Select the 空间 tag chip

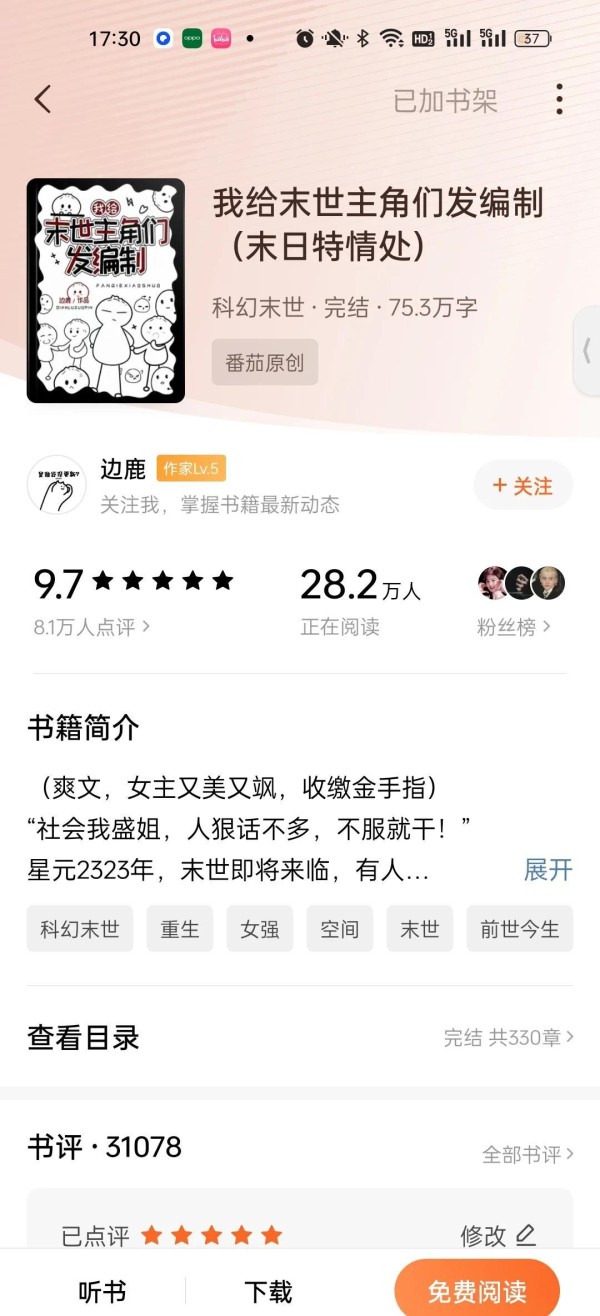[340, 929]
